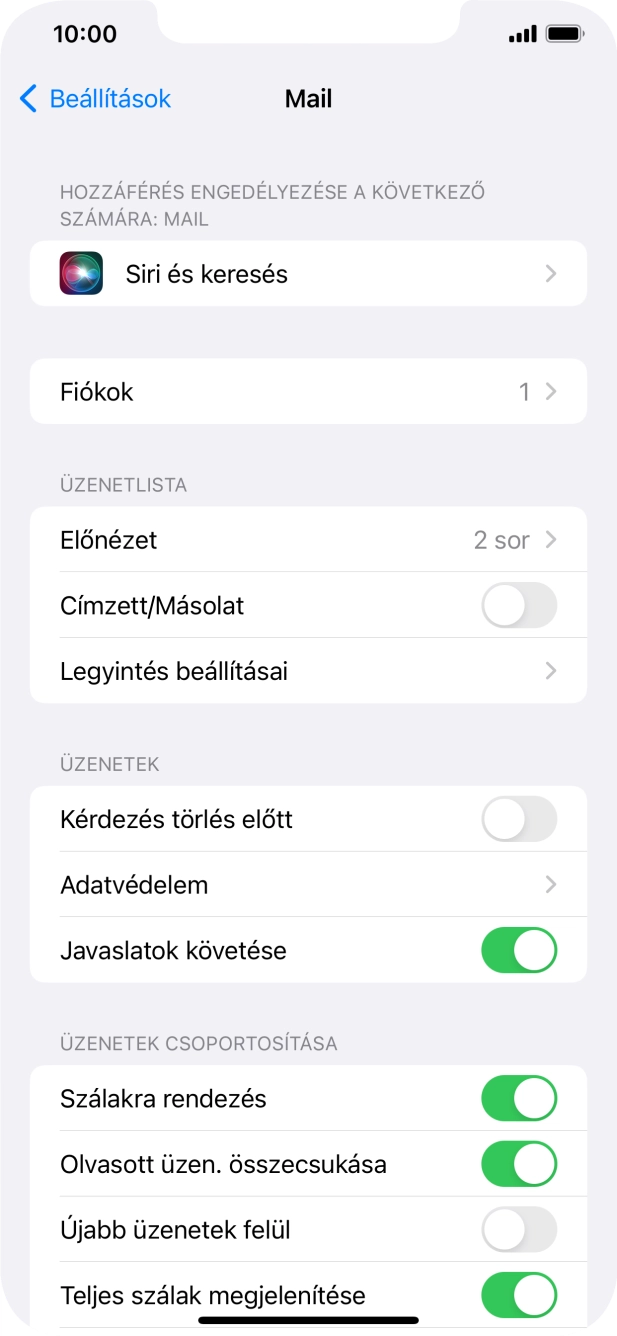
Task: Turn on Kérdezés törlés előtt
Action: [518, 820]
